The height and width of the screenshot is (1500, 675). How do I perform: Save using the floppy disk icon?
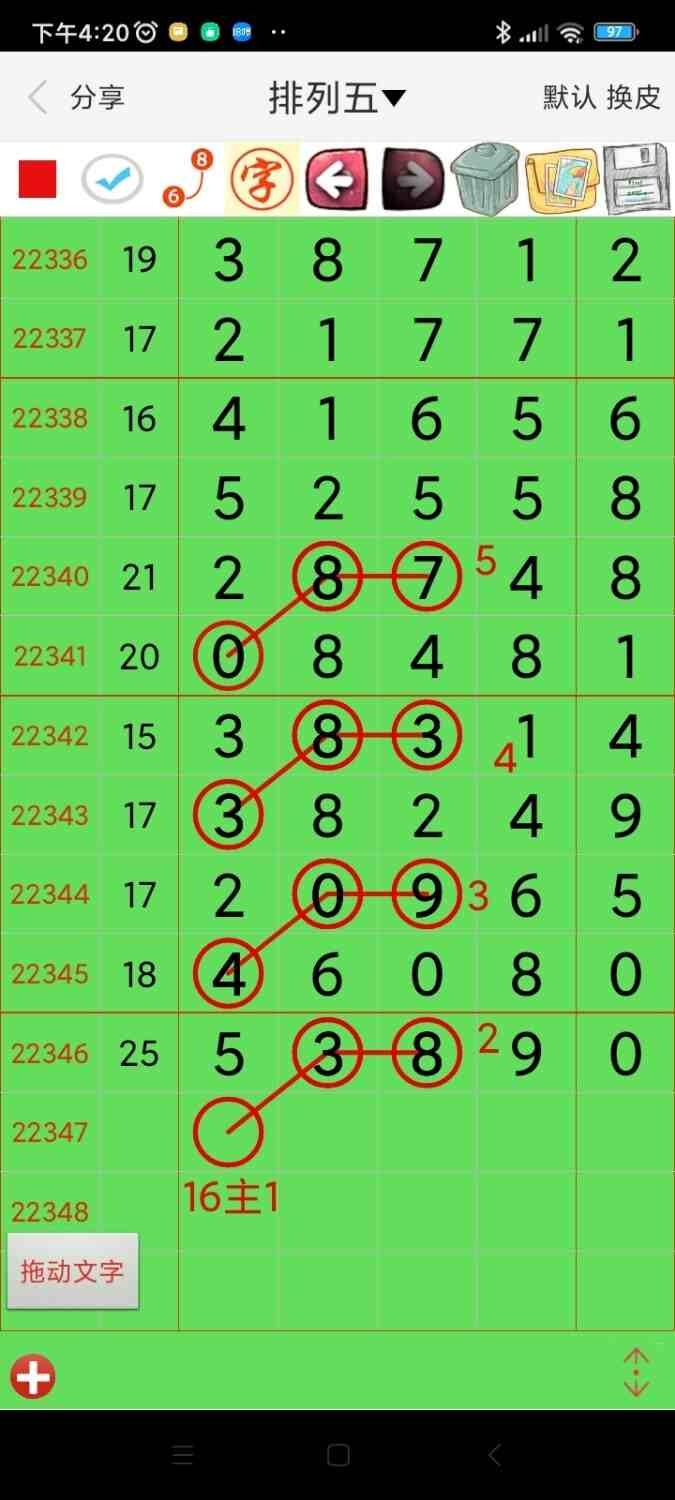coord(636,180)
